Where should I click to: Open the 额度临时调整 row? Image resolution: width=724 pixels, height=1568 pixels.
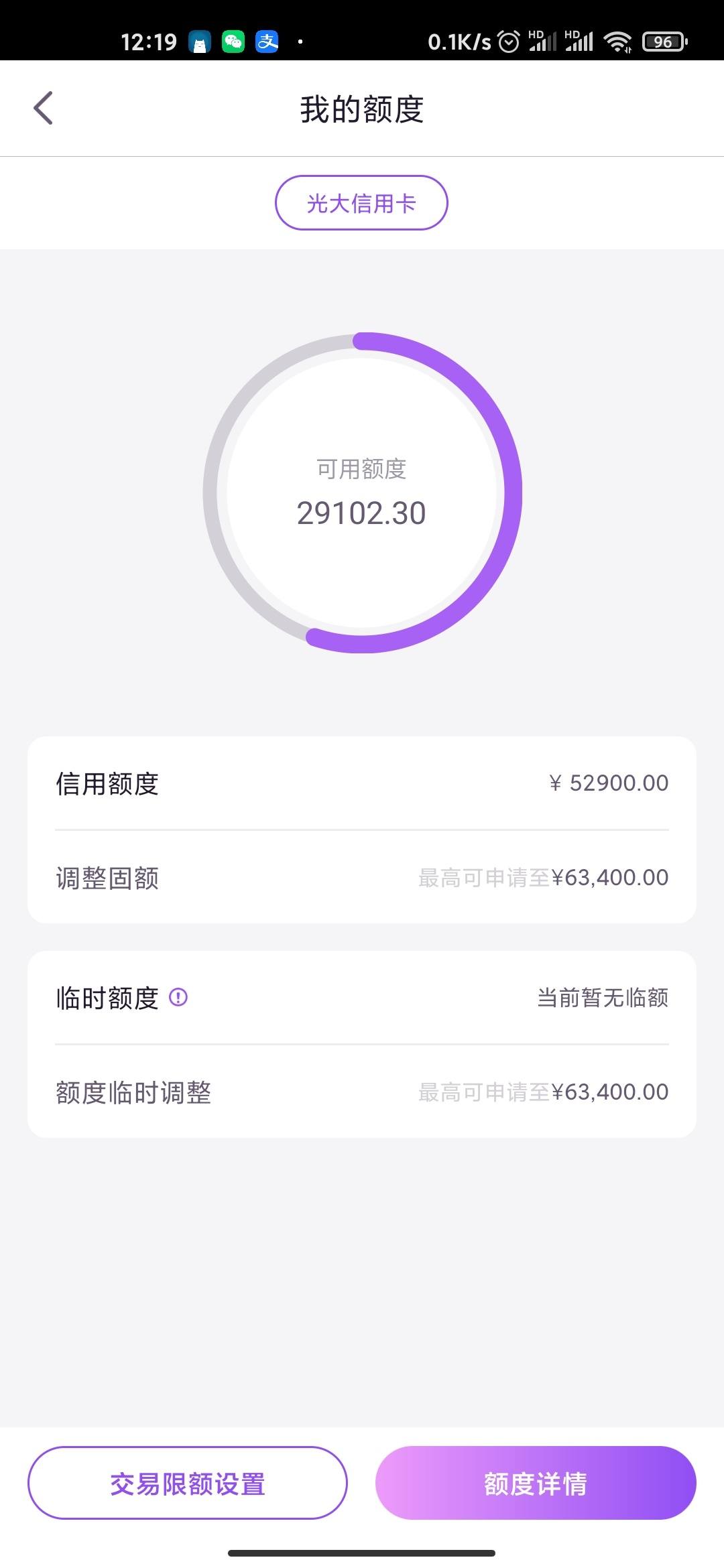[x=362, y=1092]
